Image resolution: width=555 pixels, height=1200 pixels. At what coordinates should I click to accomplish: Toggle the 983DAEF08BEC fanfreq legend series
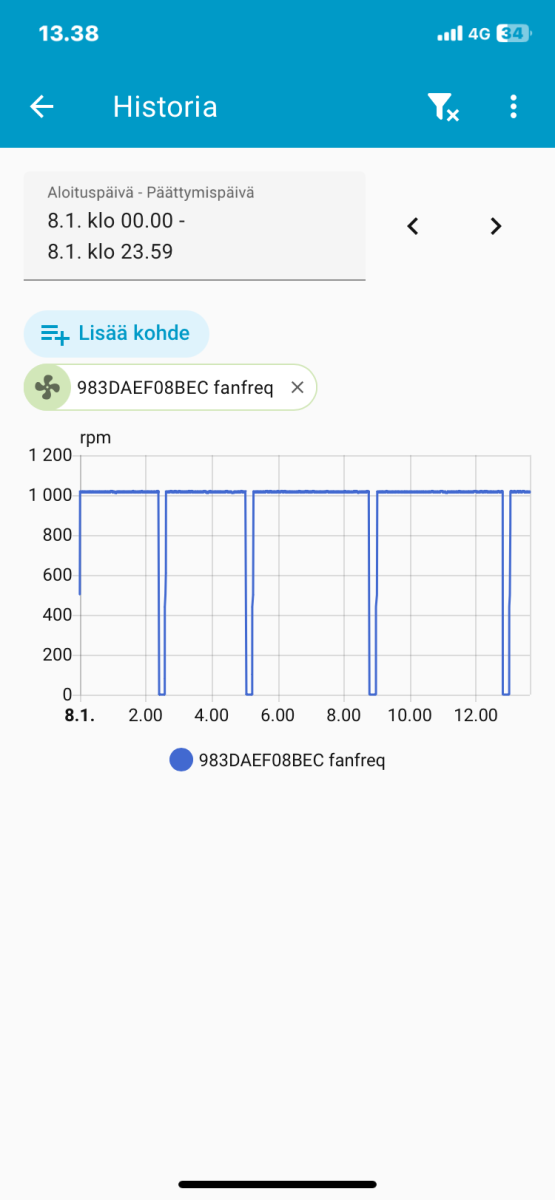[x=277, y=760]
